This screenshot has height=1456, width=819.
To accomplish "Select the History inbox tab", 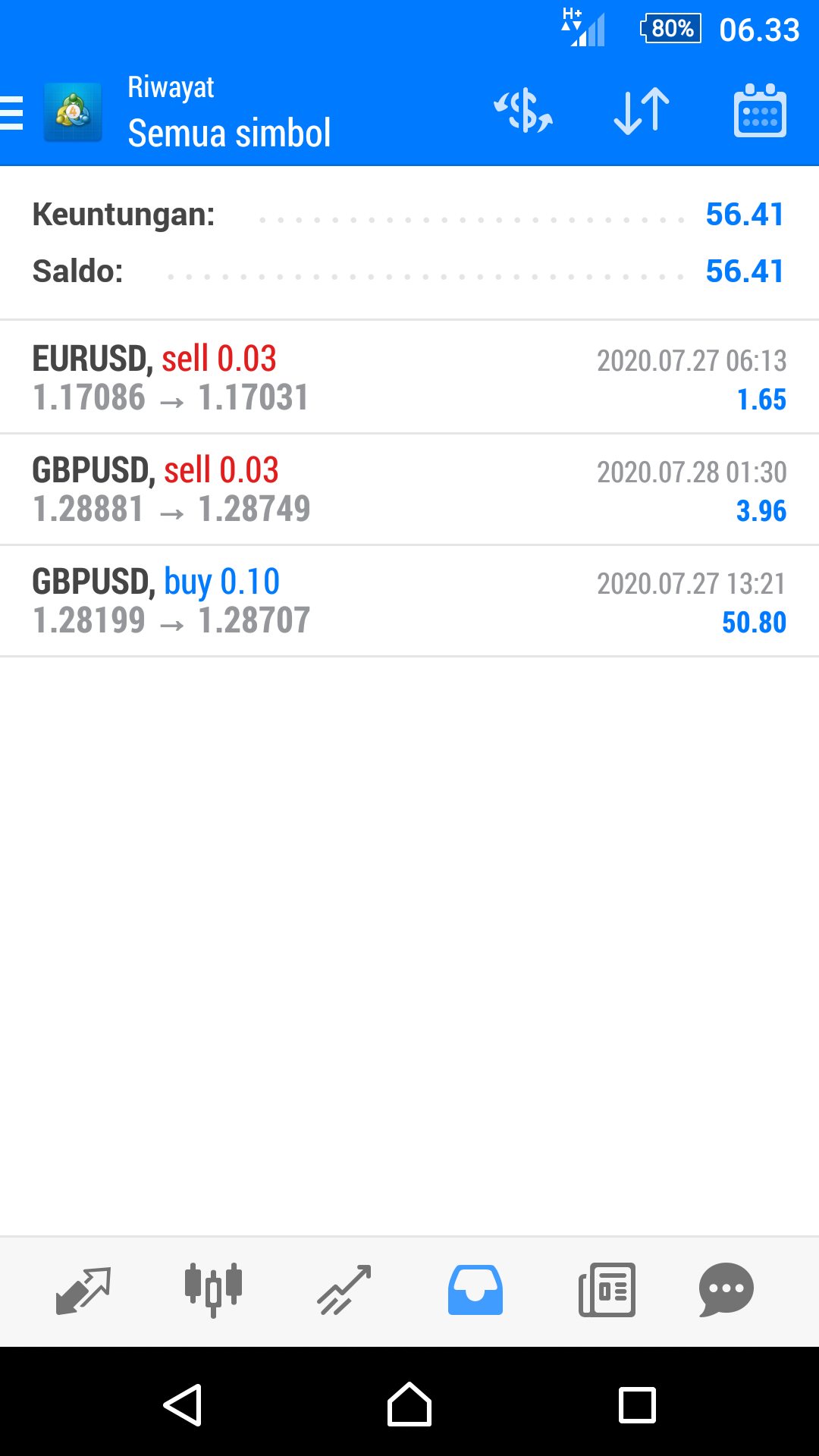I will coord(475,1290).
